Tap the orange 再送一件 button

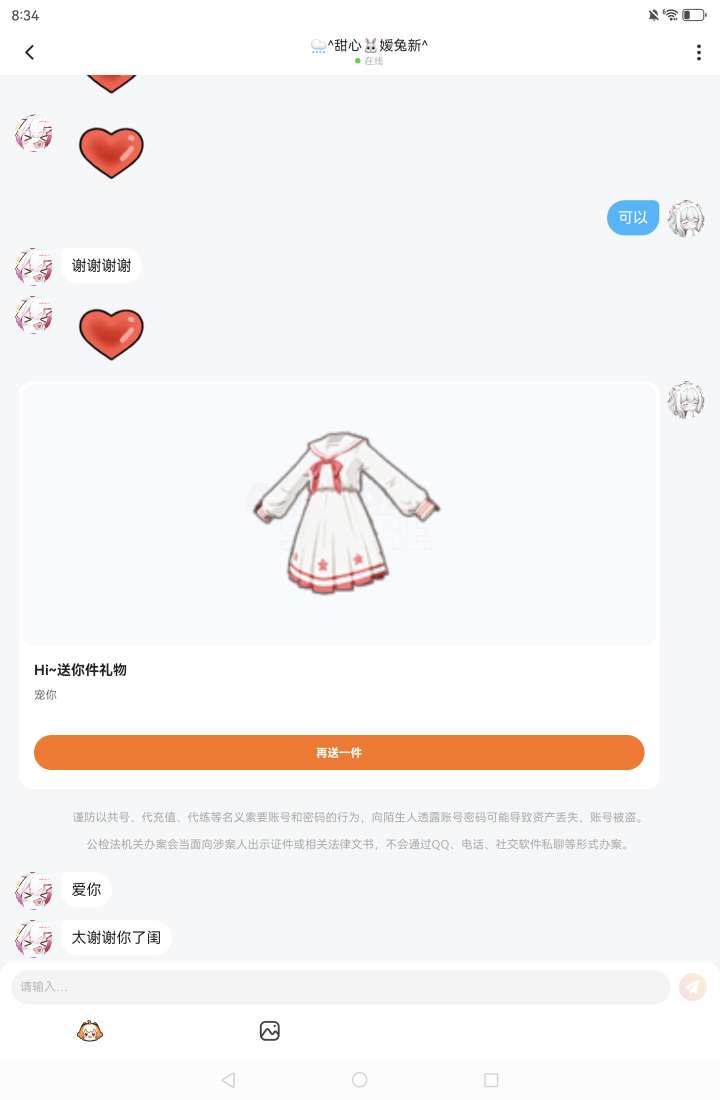point(339,753)
